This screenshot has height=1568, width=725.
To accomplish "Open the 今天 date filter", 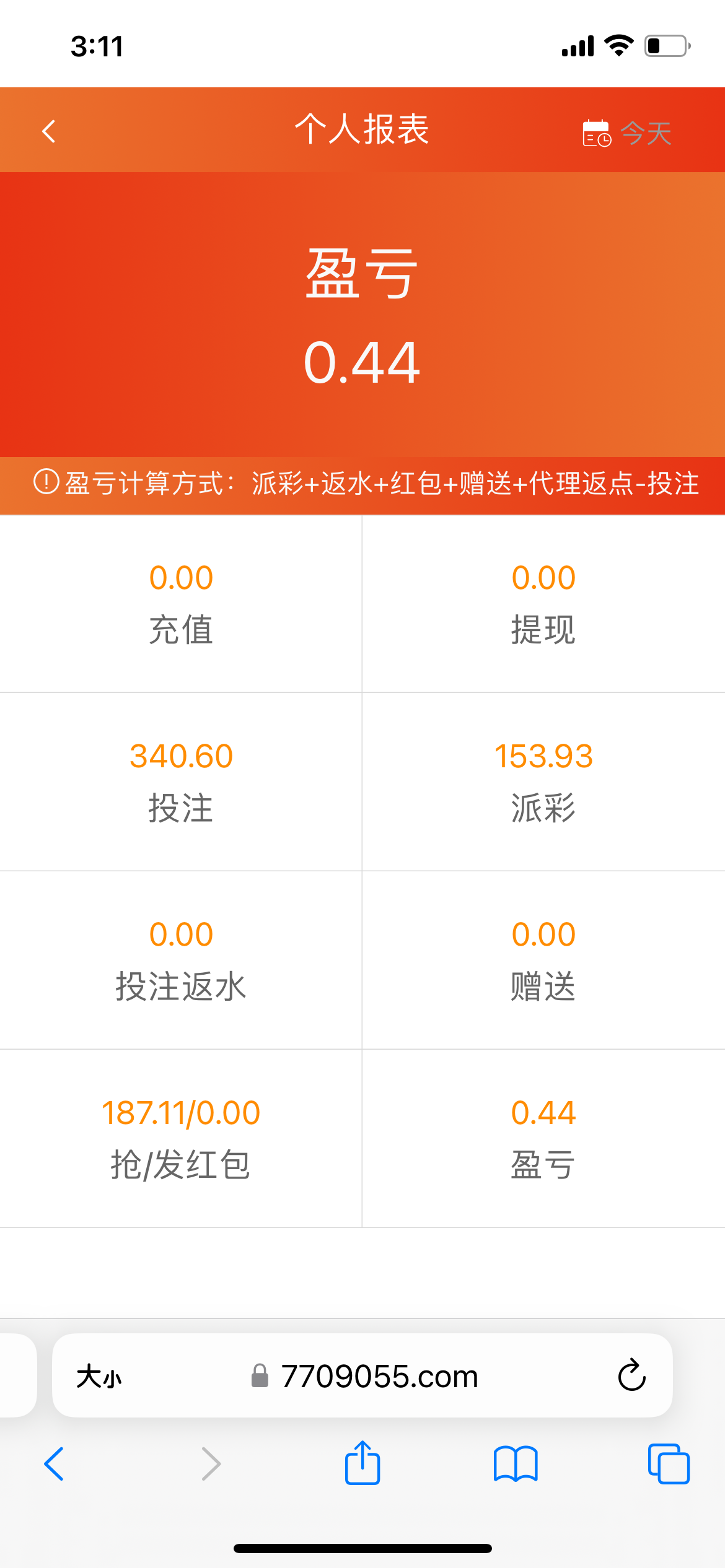I will click(x=626, y=133).
